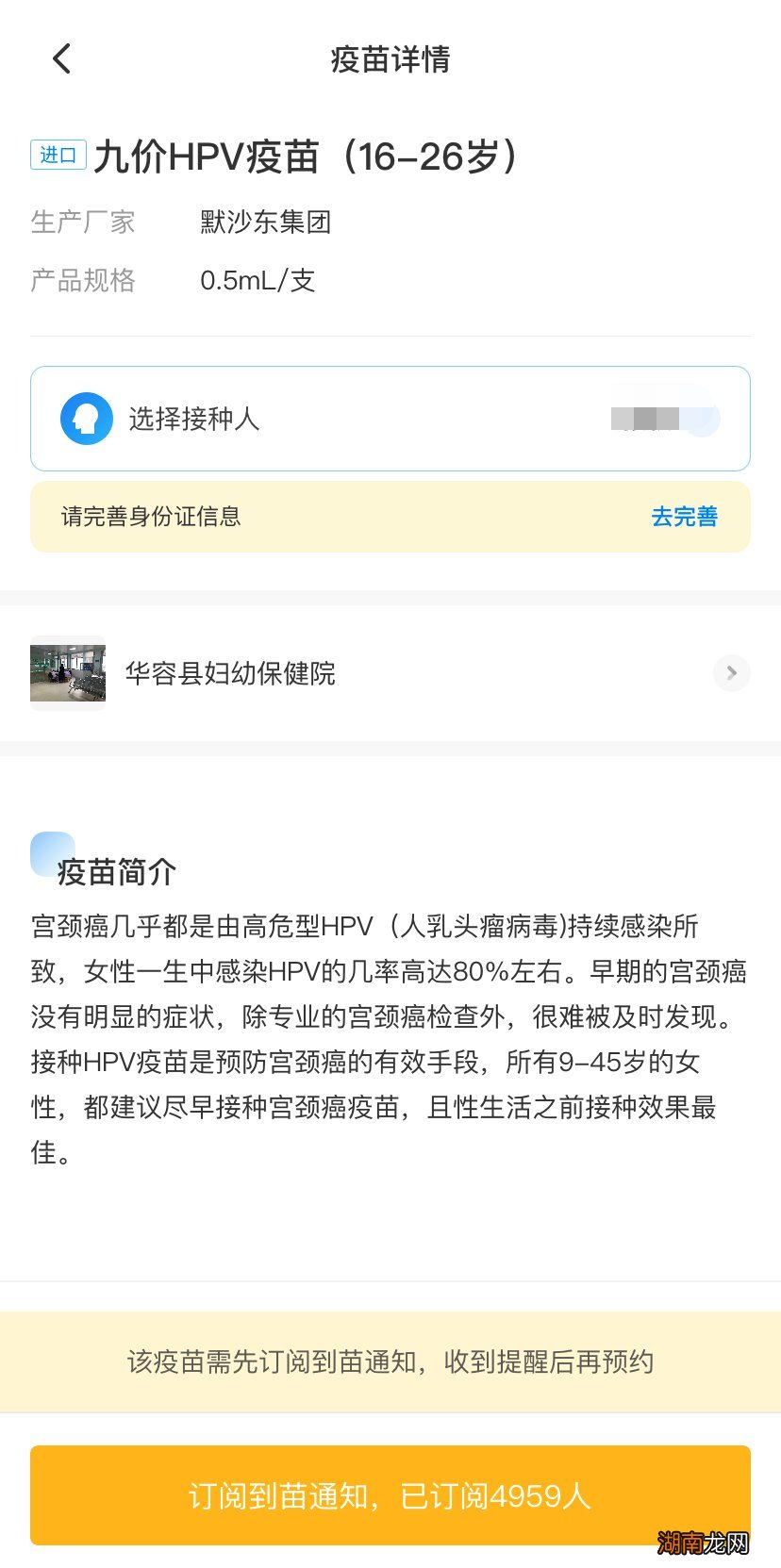Tap the blue icon next to 疫苗简介 heading
Image resolution: width=781 pixels, height=1568 pixels.
click(x=53, y=854)
